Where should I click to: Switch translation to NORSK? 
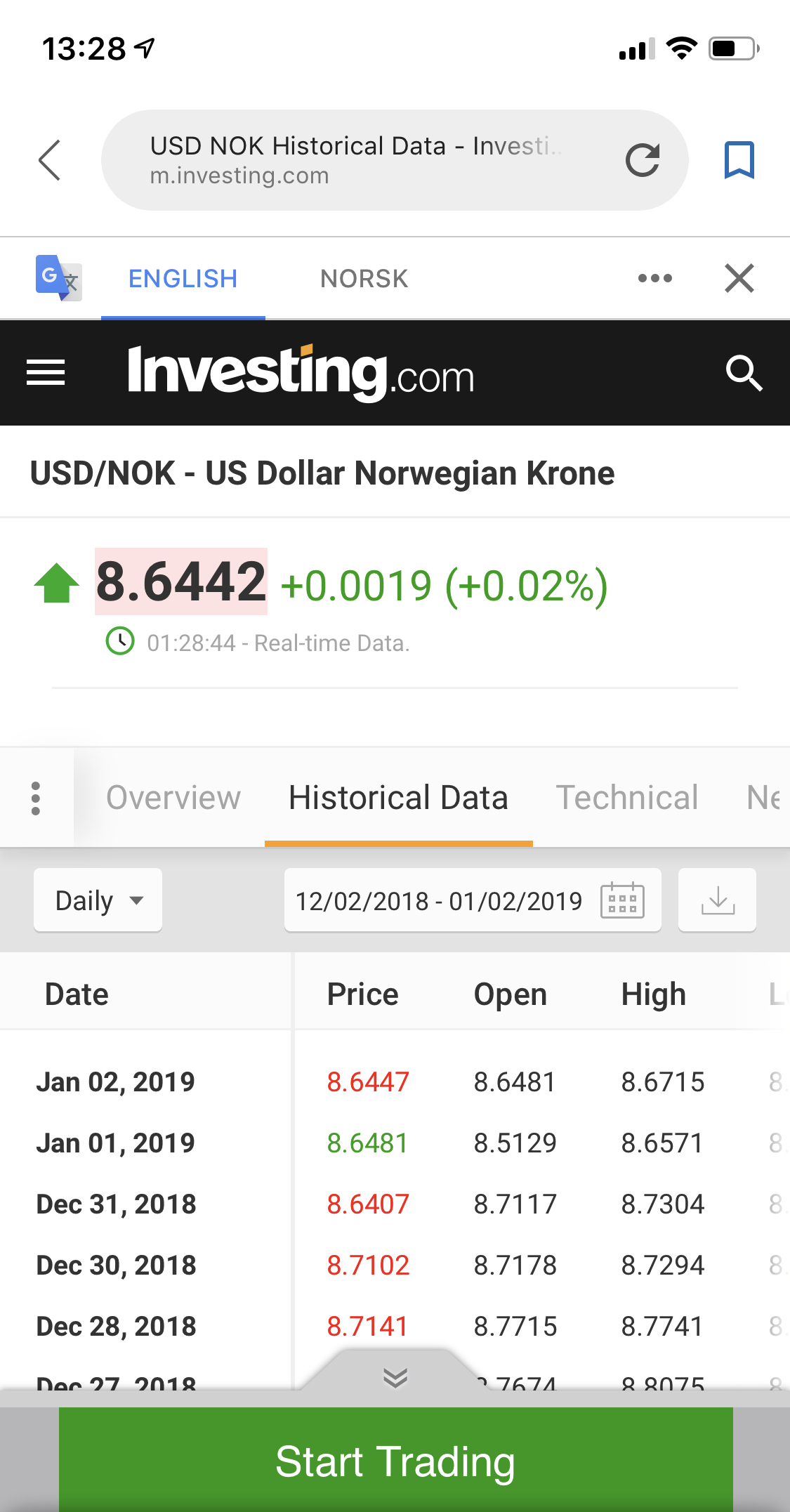coord(364,279)
